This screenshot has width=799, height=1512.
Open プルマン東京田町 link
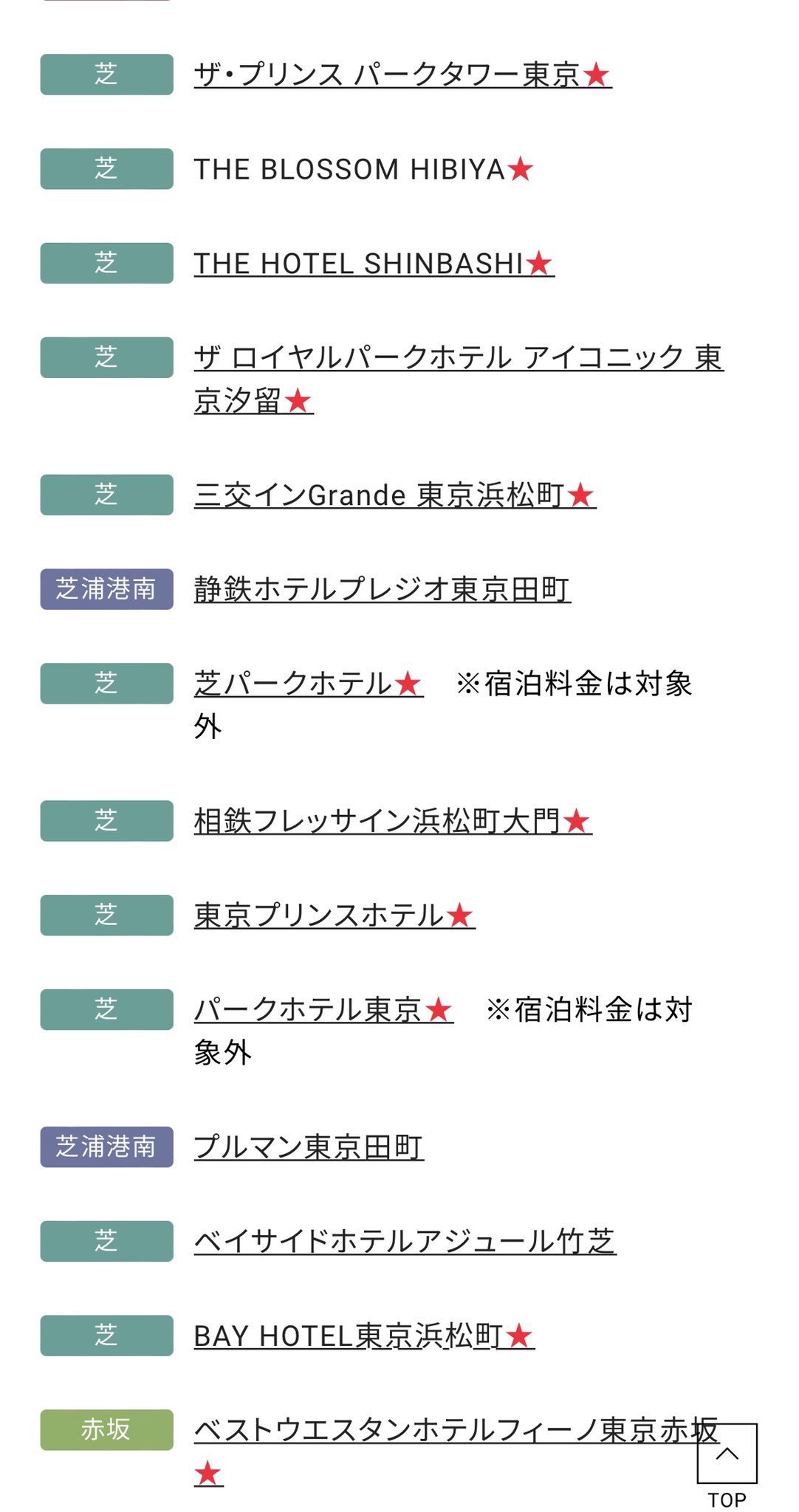[x=309, y=1147]
